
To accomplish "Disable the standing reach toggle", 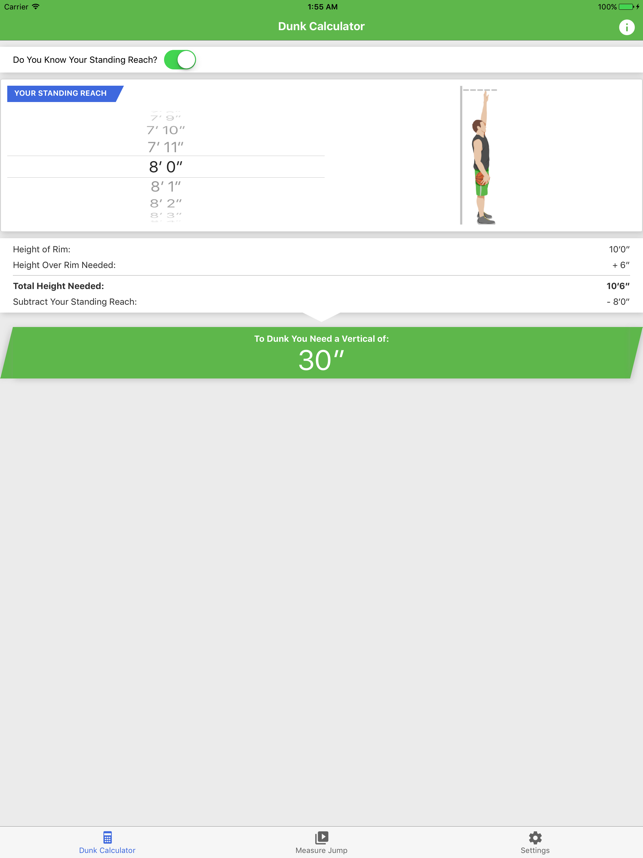I will pyautogui.click(x=180, y=60).
